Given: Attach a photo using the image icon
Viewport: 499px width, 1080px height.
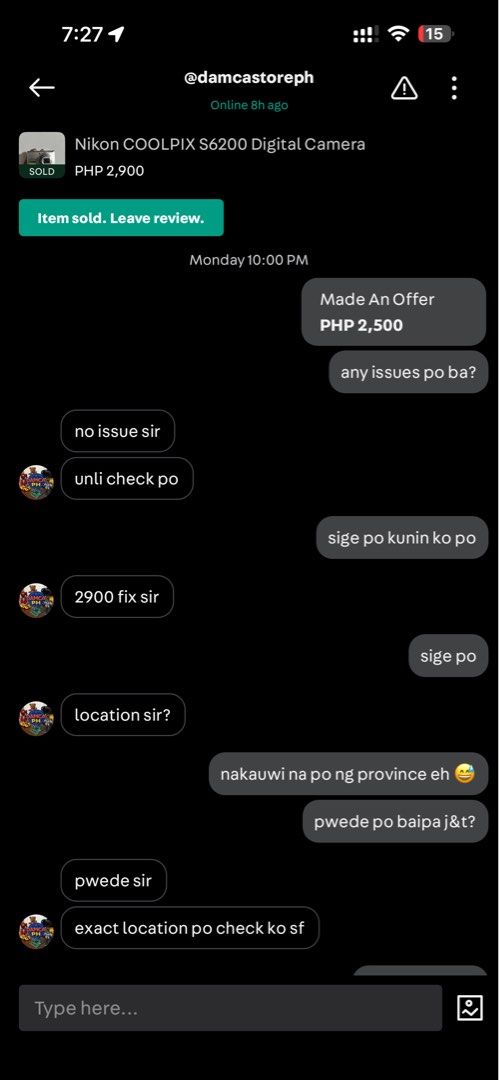Looking at the screenshot, I should click(x=470, y=1008).
